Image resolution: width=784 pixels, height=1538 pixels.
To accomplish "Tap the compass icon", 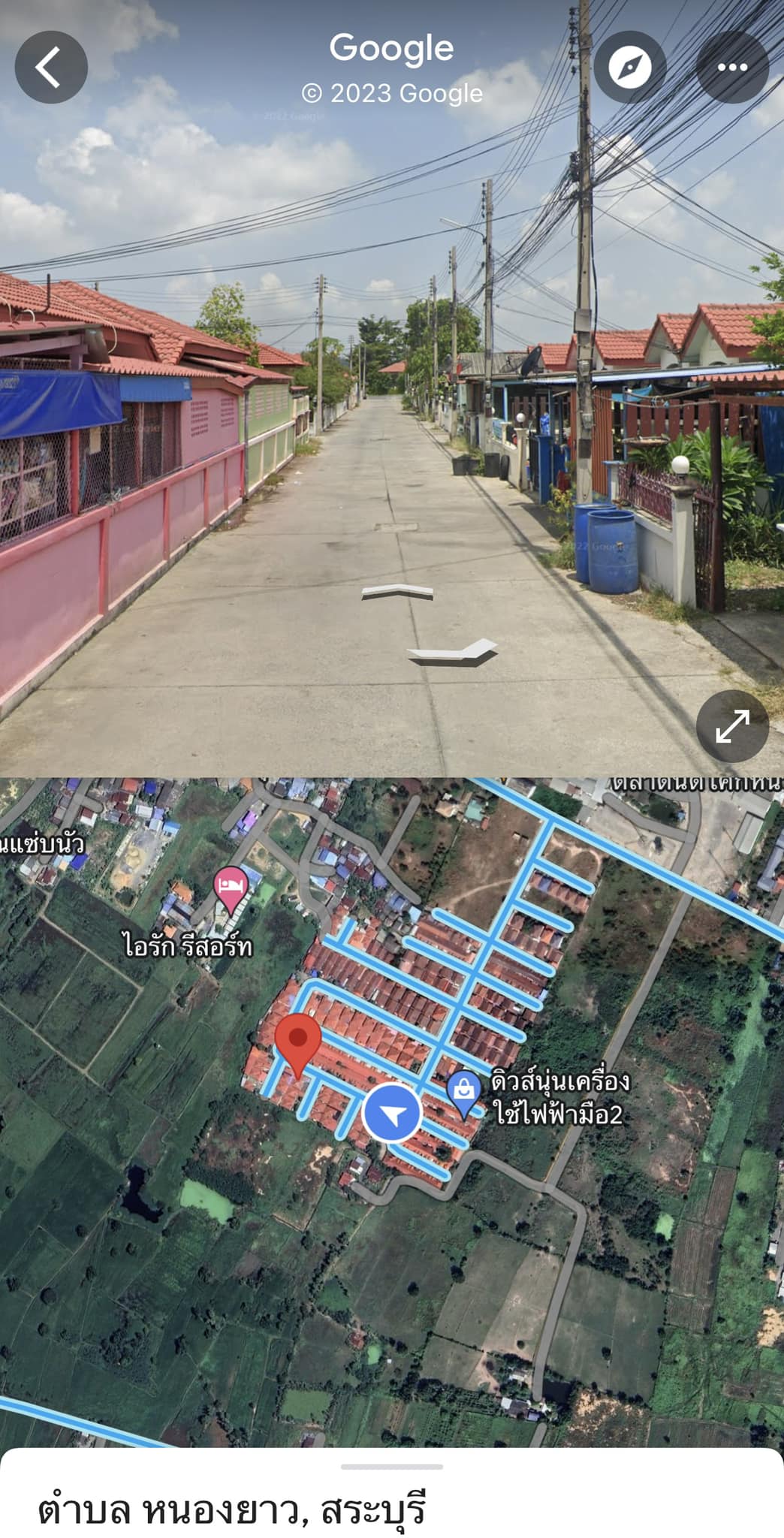I will pyautogui.click(x=629, y=67).
